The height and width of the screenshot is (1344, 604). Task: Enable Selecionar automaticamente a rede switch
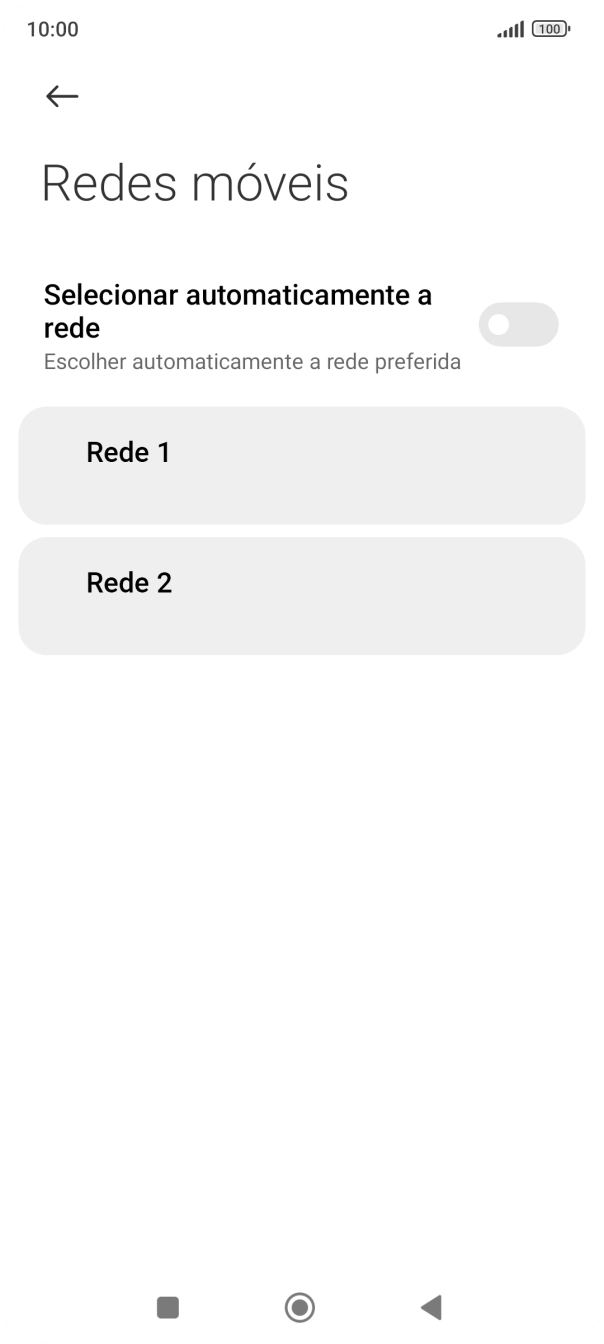[518, 324]
